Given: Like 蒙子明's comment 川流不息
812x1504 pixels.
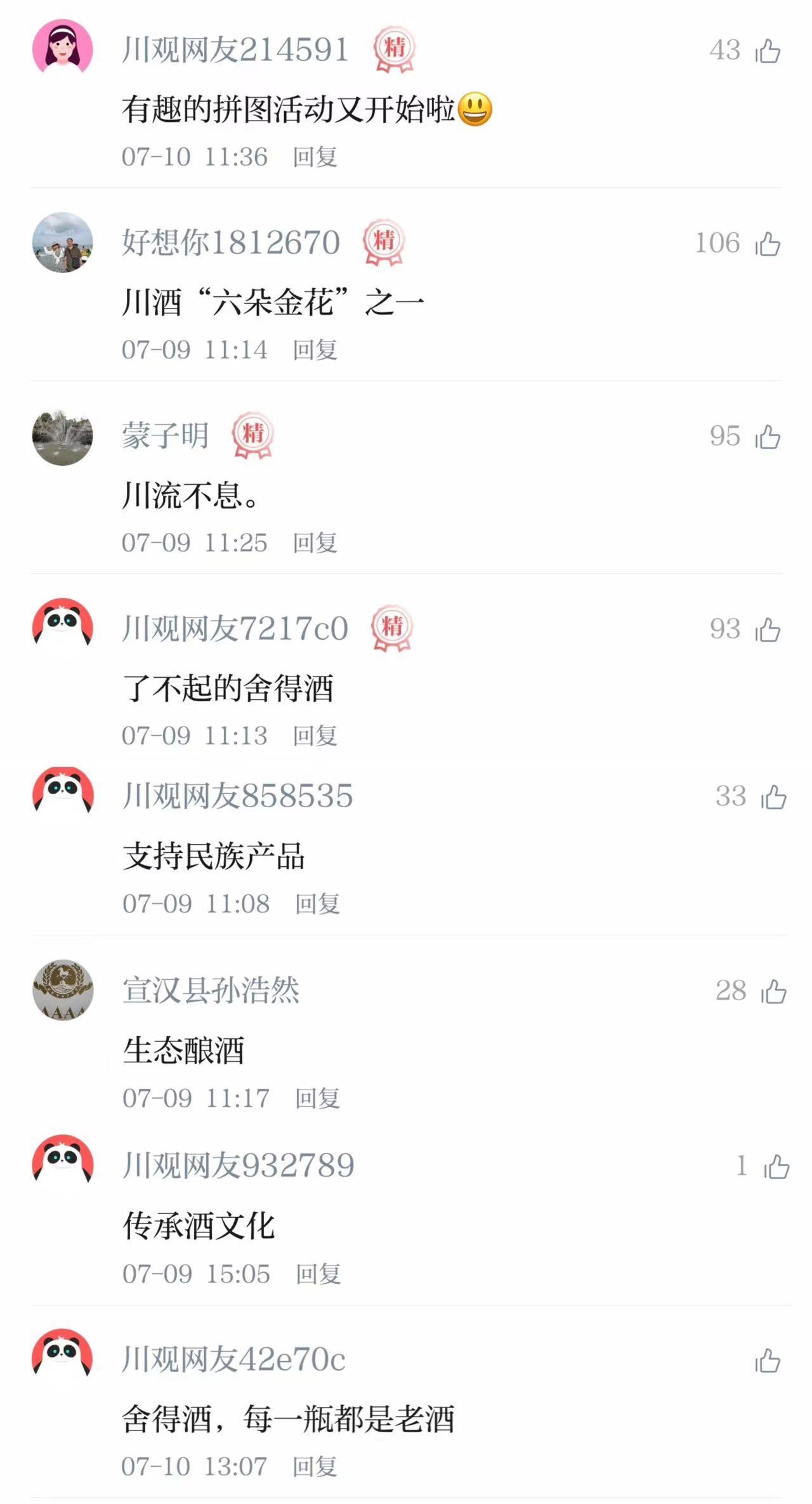Looking at the screenshot, I should (x=768, y=437).
